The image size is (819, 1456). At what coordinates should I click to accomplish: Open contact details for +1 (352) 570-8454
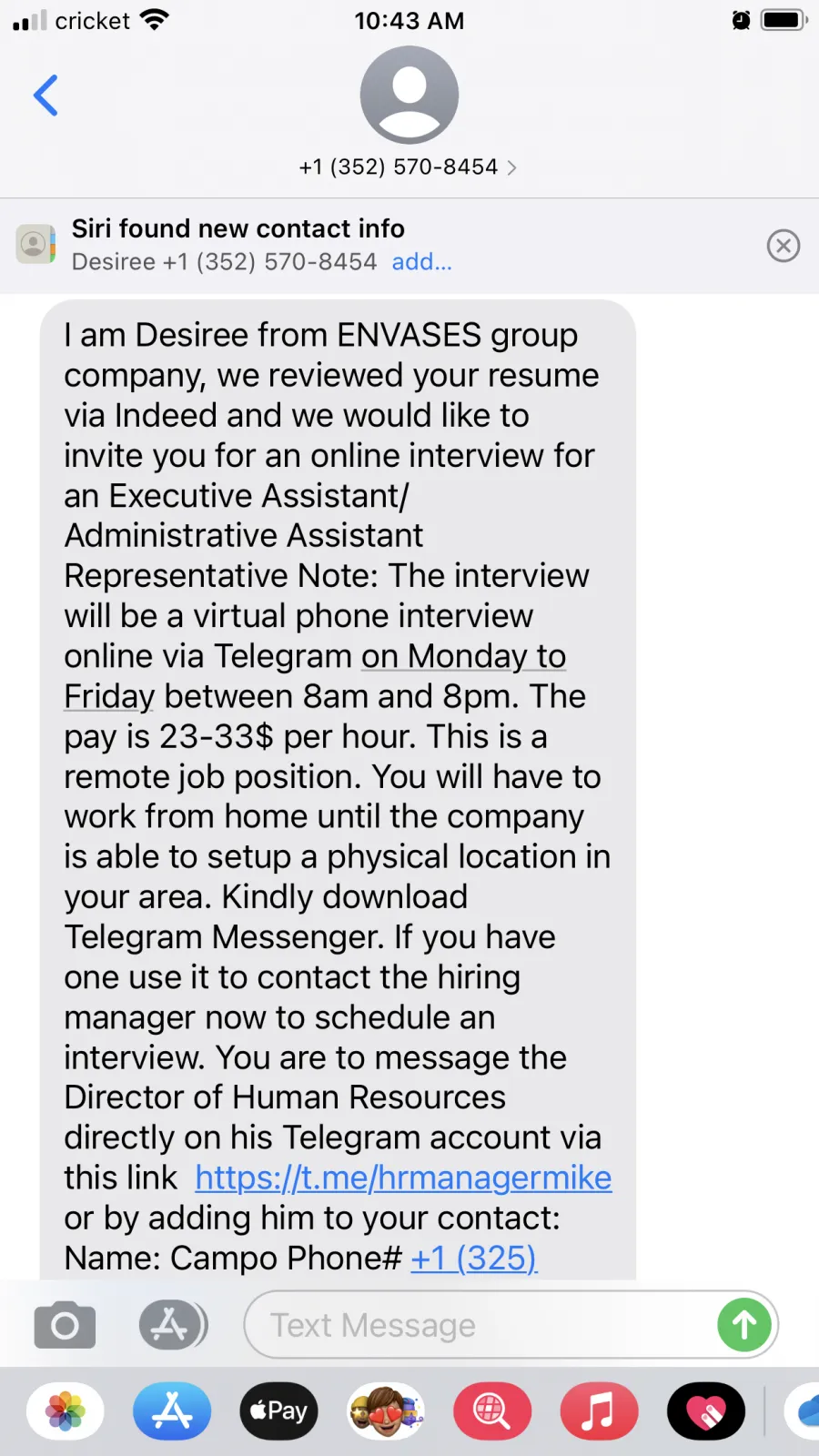tap(408, 167)
